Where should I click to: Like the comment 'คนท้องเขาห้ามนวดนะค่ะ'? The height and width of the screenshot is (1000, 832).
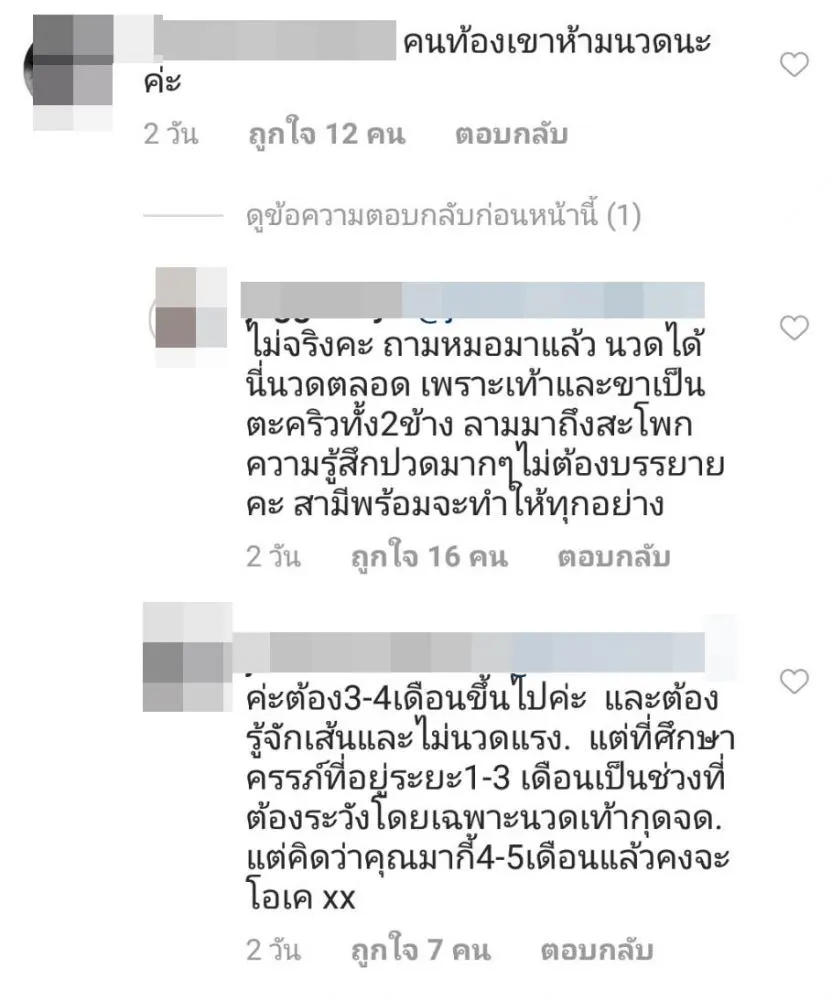click(794, 66)
